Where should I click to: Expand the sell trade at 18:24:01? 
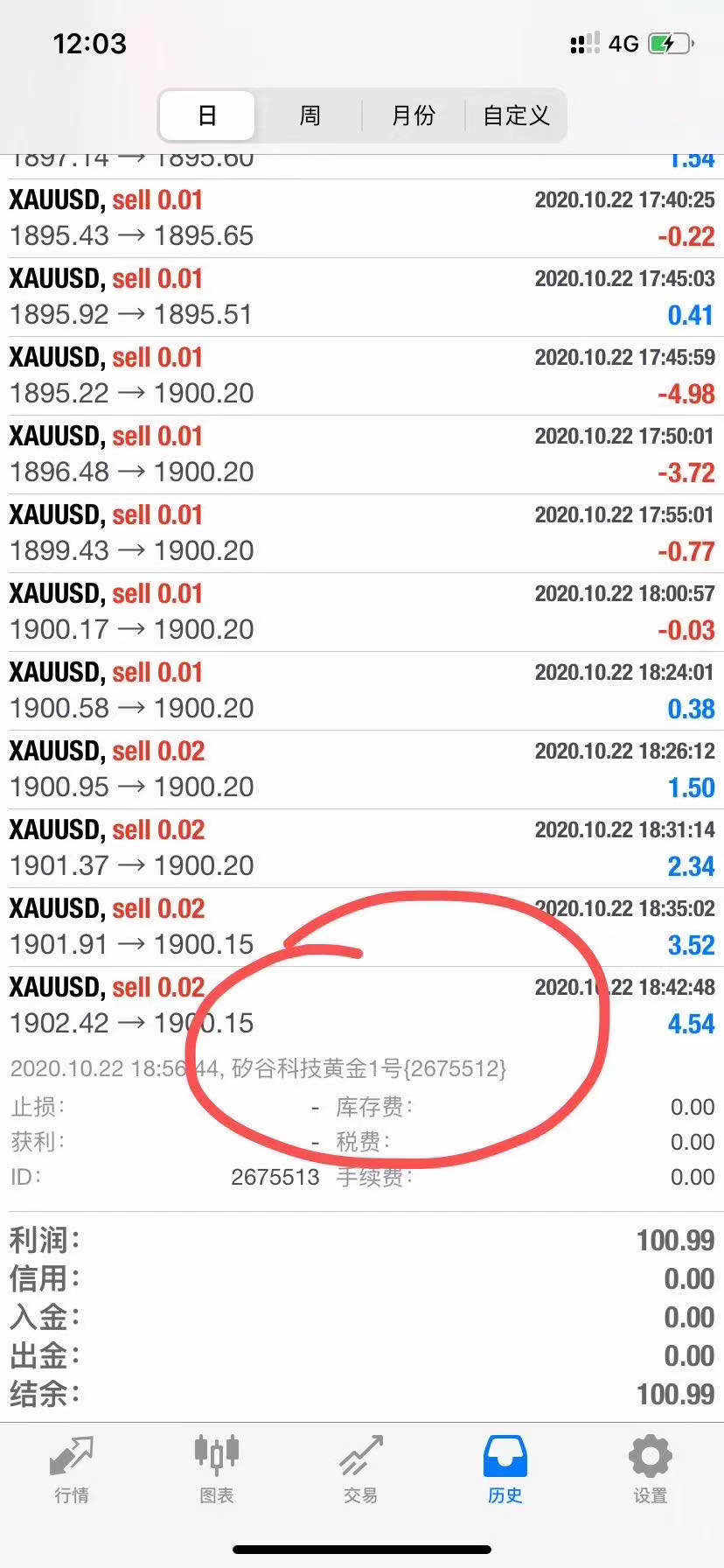(x=362, y=691)
